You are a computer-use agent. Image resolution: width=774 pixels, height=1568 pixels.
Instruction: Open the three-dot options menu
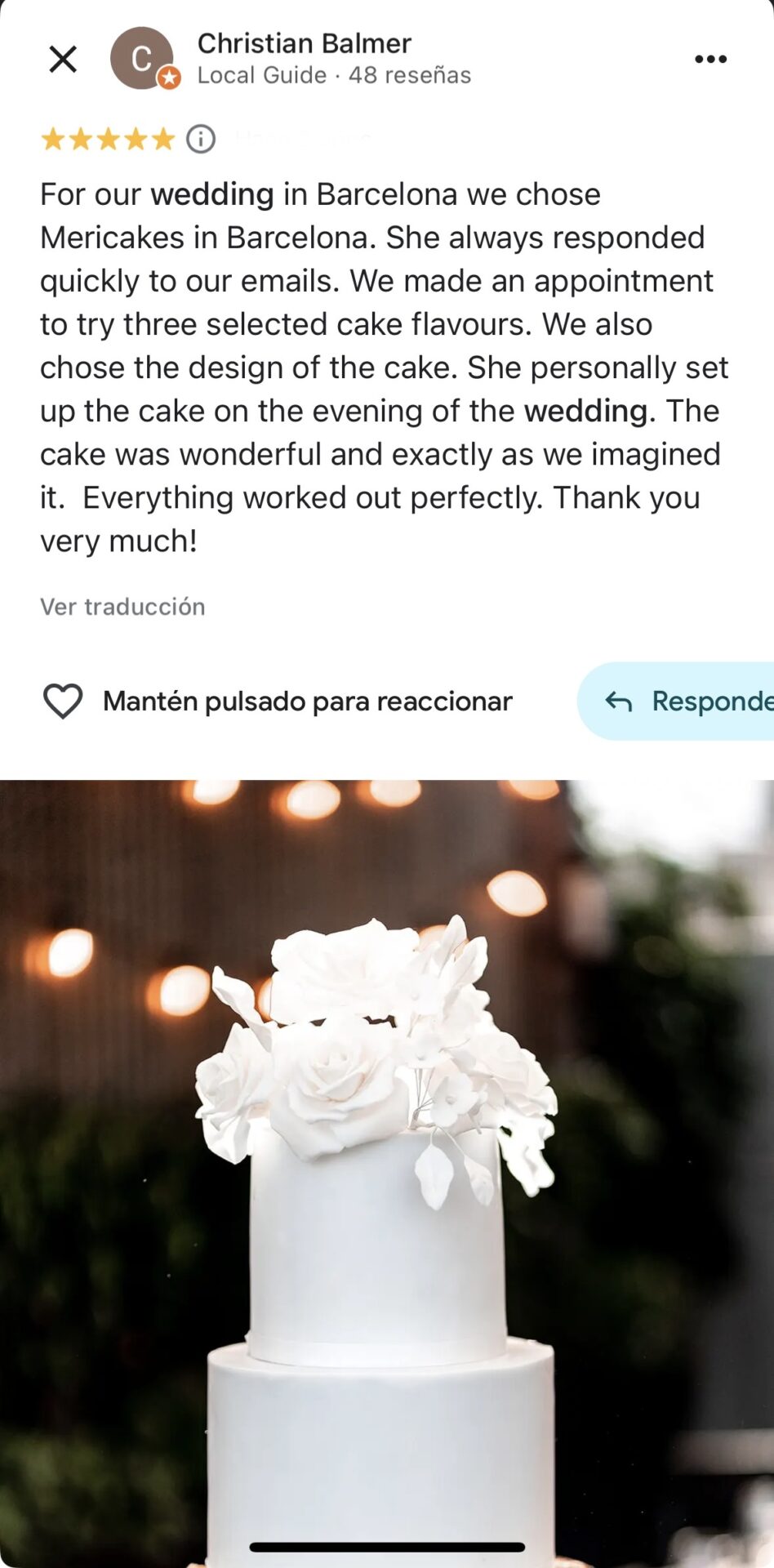coord(710,59)
